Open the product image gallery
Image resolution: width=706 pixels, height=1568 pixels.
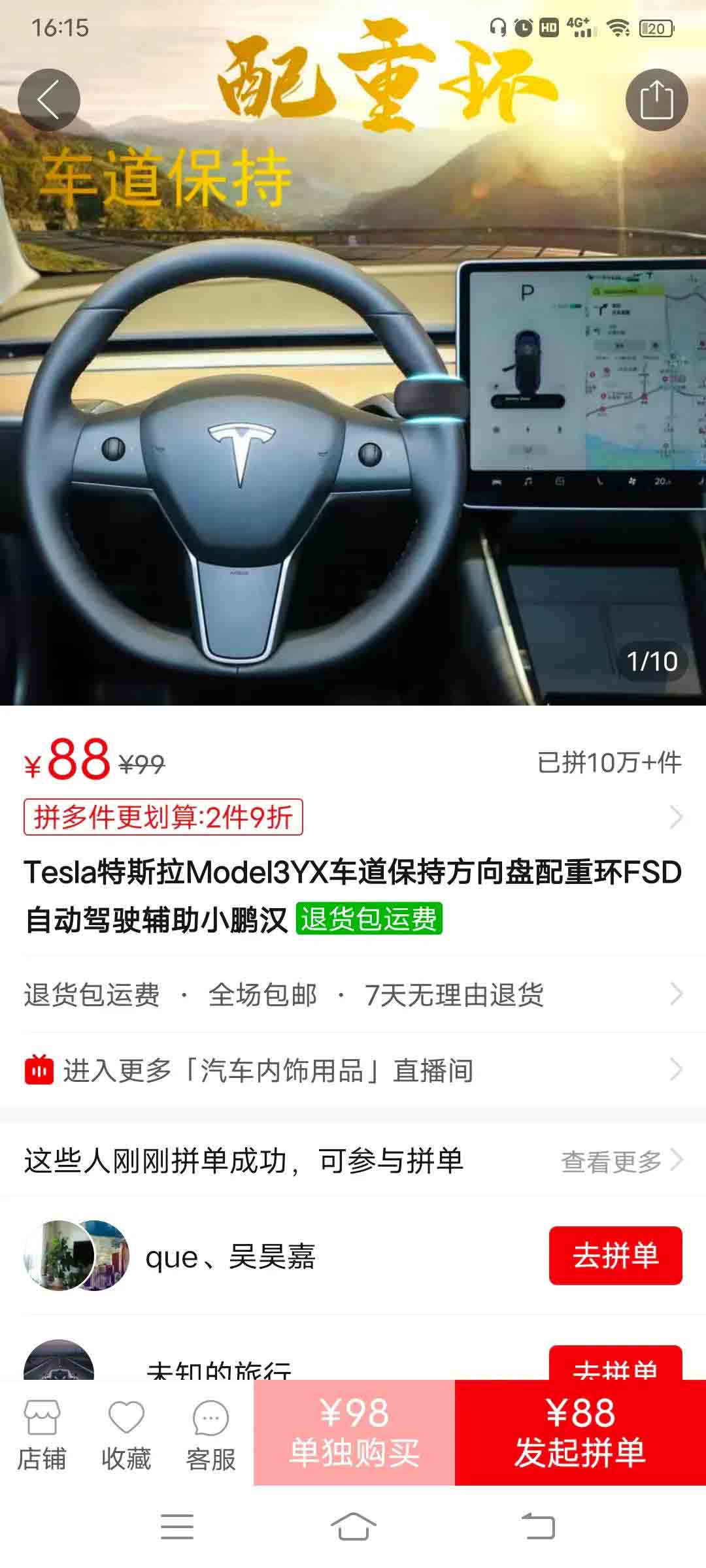coord(353,425)
